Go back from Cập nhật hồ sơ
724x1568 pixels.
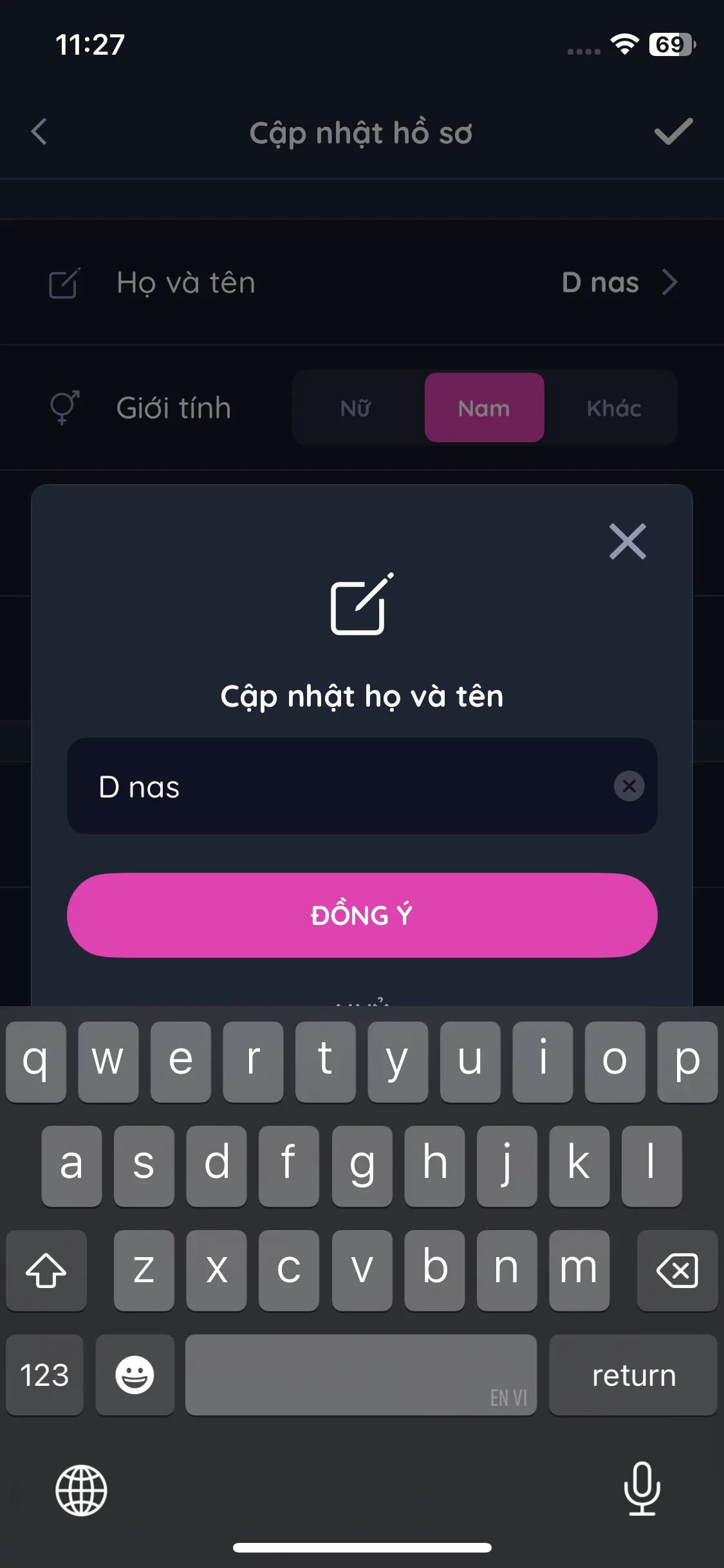click(x=39, y=132)
